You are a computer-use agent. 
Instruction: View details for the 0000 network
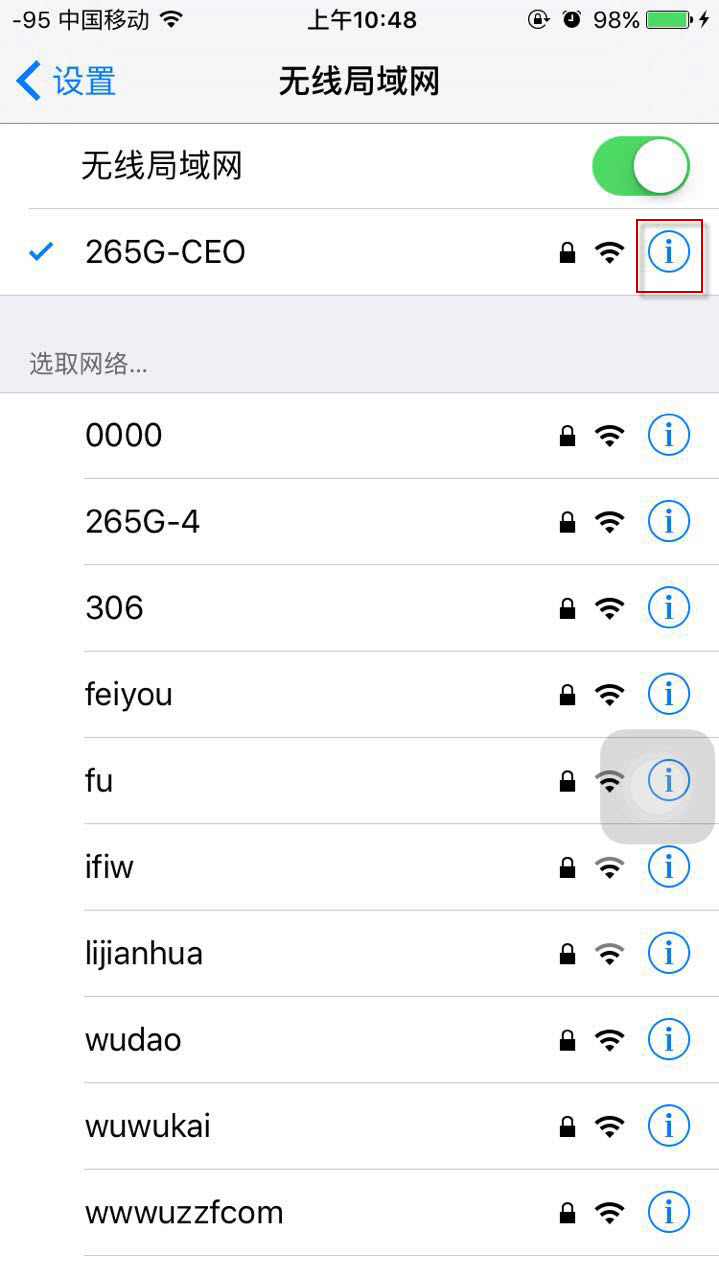(x=669, y=435)
